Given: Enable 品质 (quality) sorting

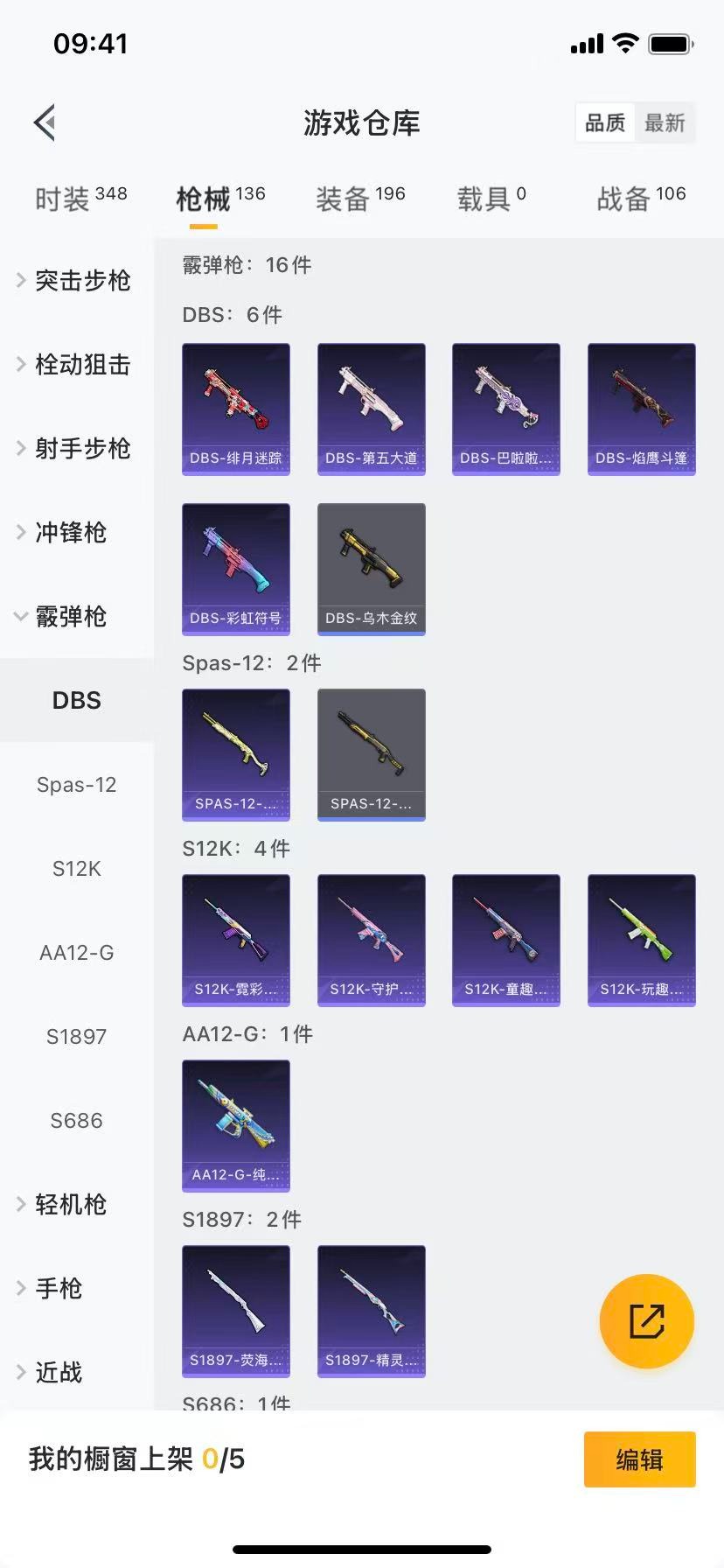Looking at the screenshot, I should point(604,123).
